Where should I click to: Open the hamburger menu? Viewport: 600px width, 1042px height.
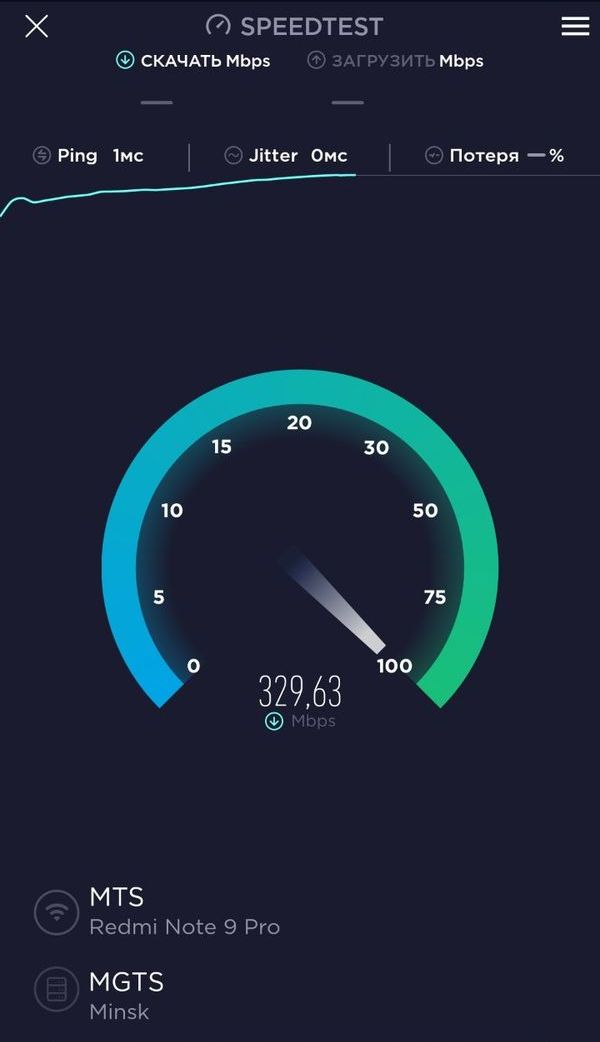(575, 27)
